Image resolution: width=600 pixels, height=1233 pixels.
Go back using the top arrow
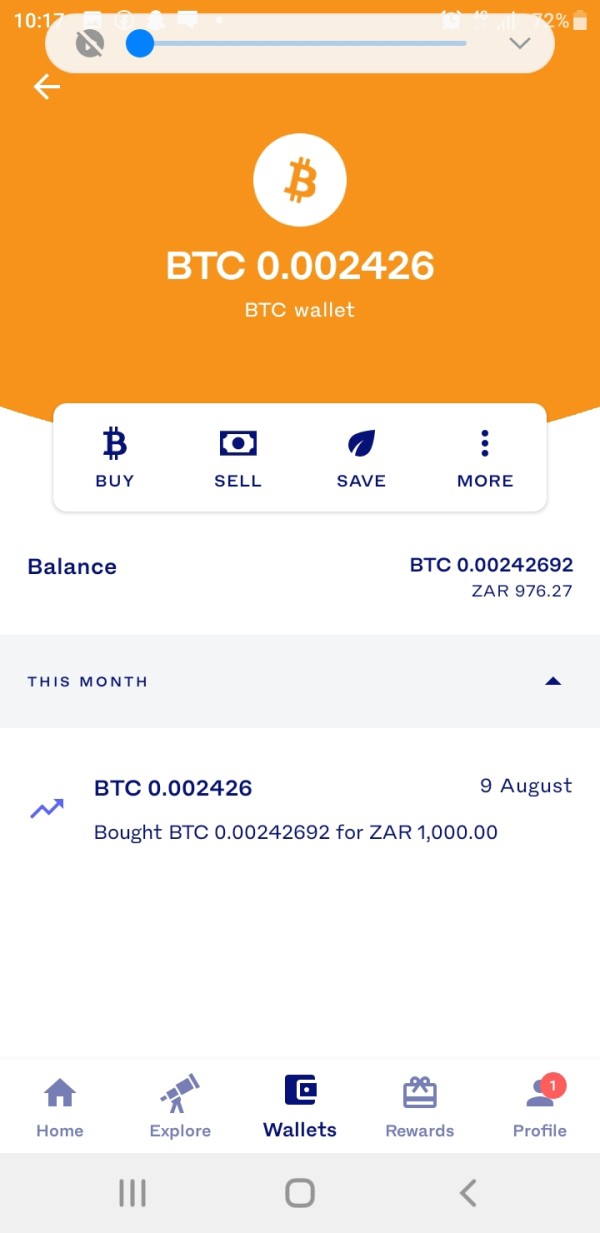coord(47,87)
